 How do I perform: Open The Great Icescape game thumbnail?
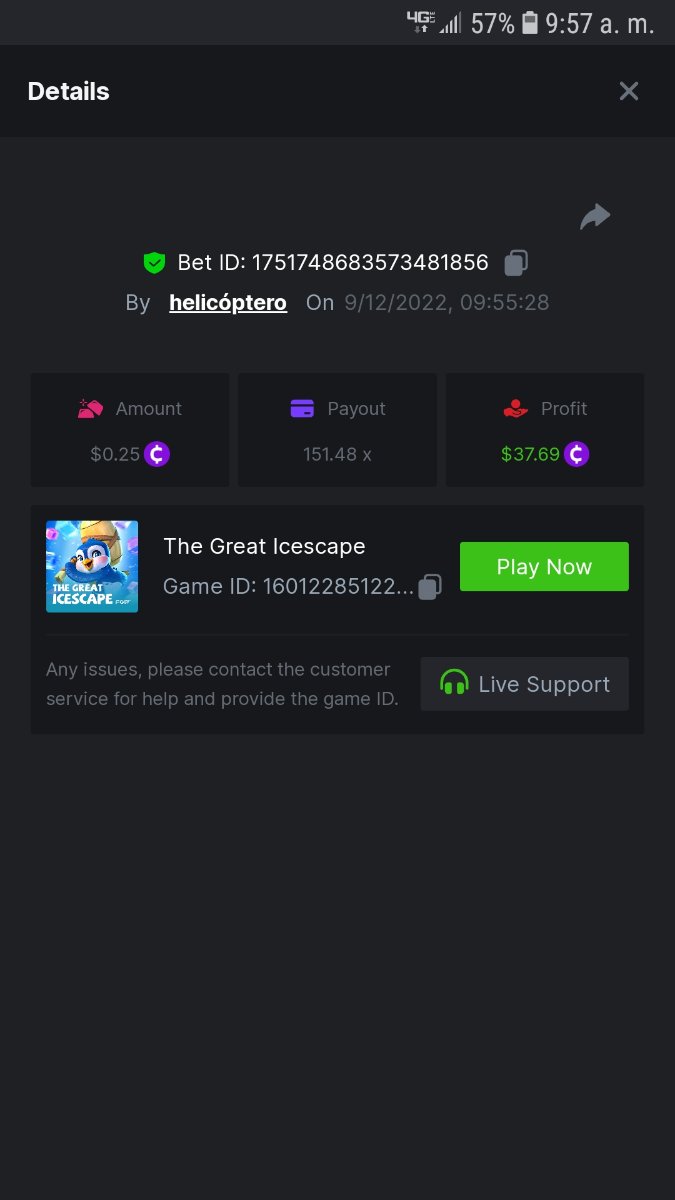point(92,566)
